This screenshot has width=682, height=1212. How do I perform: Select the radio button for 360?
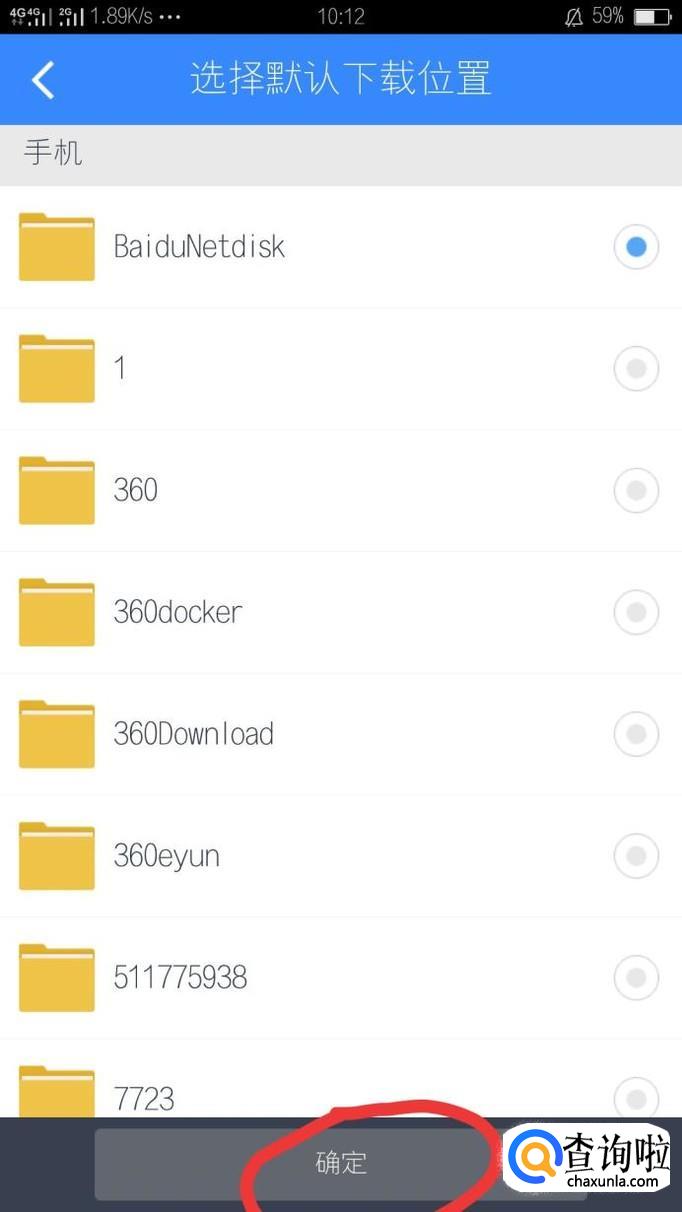coord(636,490)
